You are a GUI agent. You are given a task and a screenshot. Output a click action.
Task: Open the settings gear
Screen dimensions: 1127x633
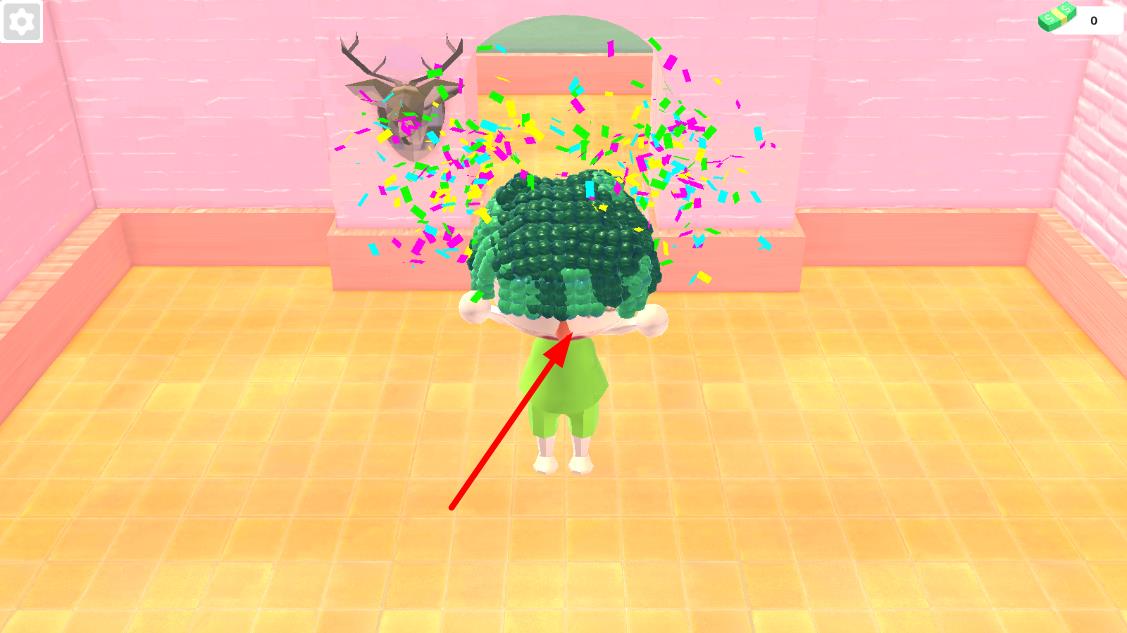click(x=22, y=21)
